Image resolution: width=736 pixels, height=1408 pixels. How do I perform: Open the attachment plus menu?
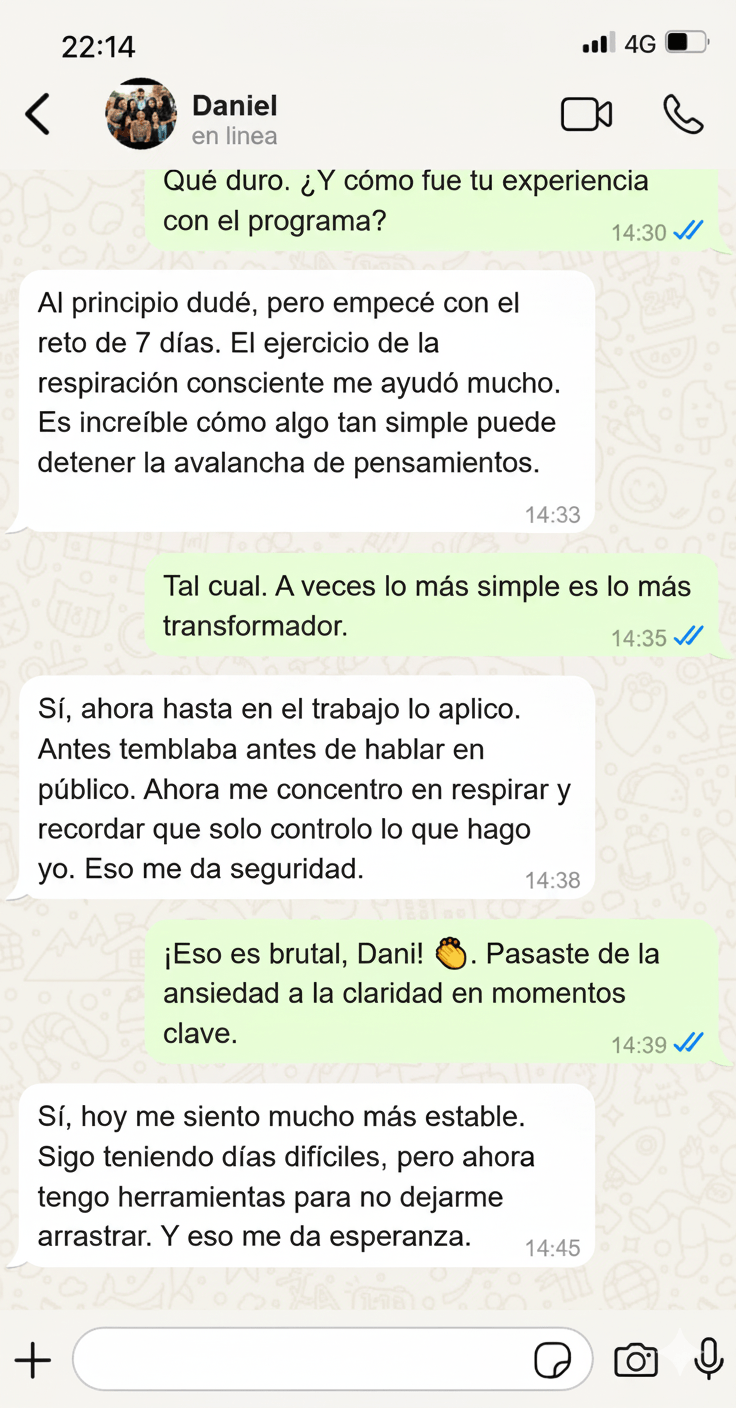[x=33, y=1360]
